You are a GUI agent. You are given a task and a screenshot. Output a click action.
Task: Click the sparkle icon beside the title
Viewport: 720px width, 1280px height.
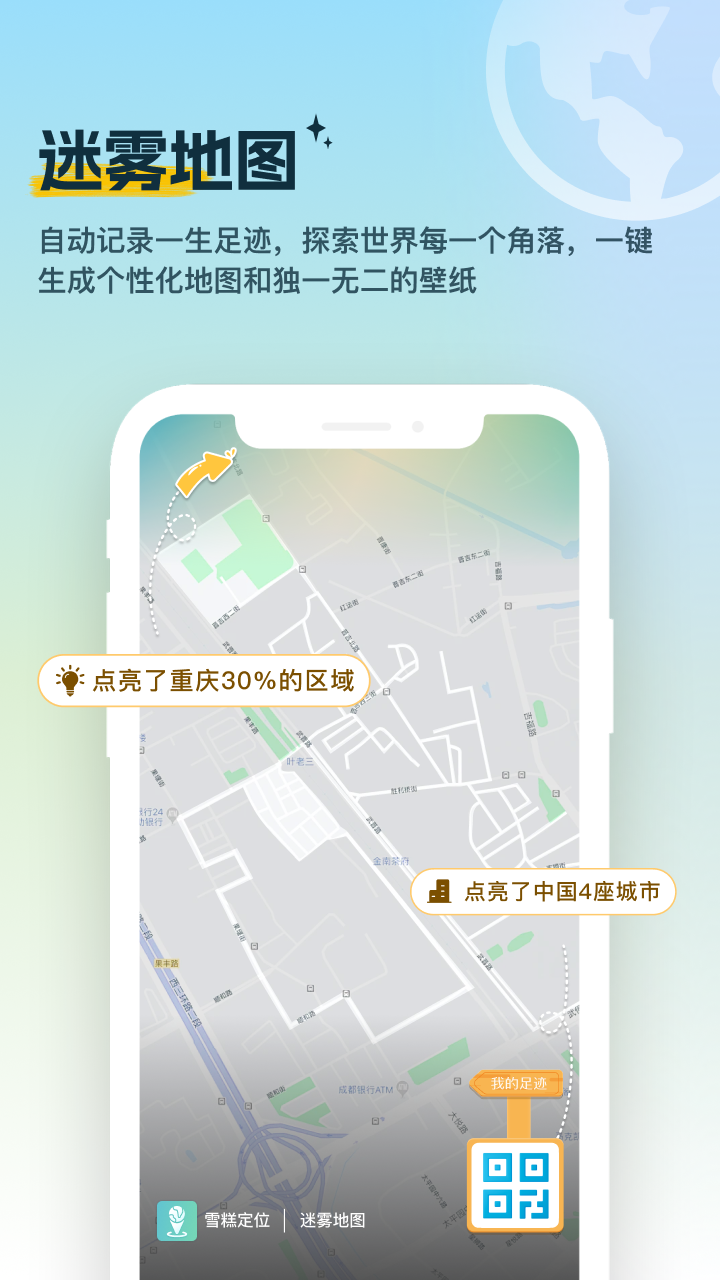coord(315,130)
